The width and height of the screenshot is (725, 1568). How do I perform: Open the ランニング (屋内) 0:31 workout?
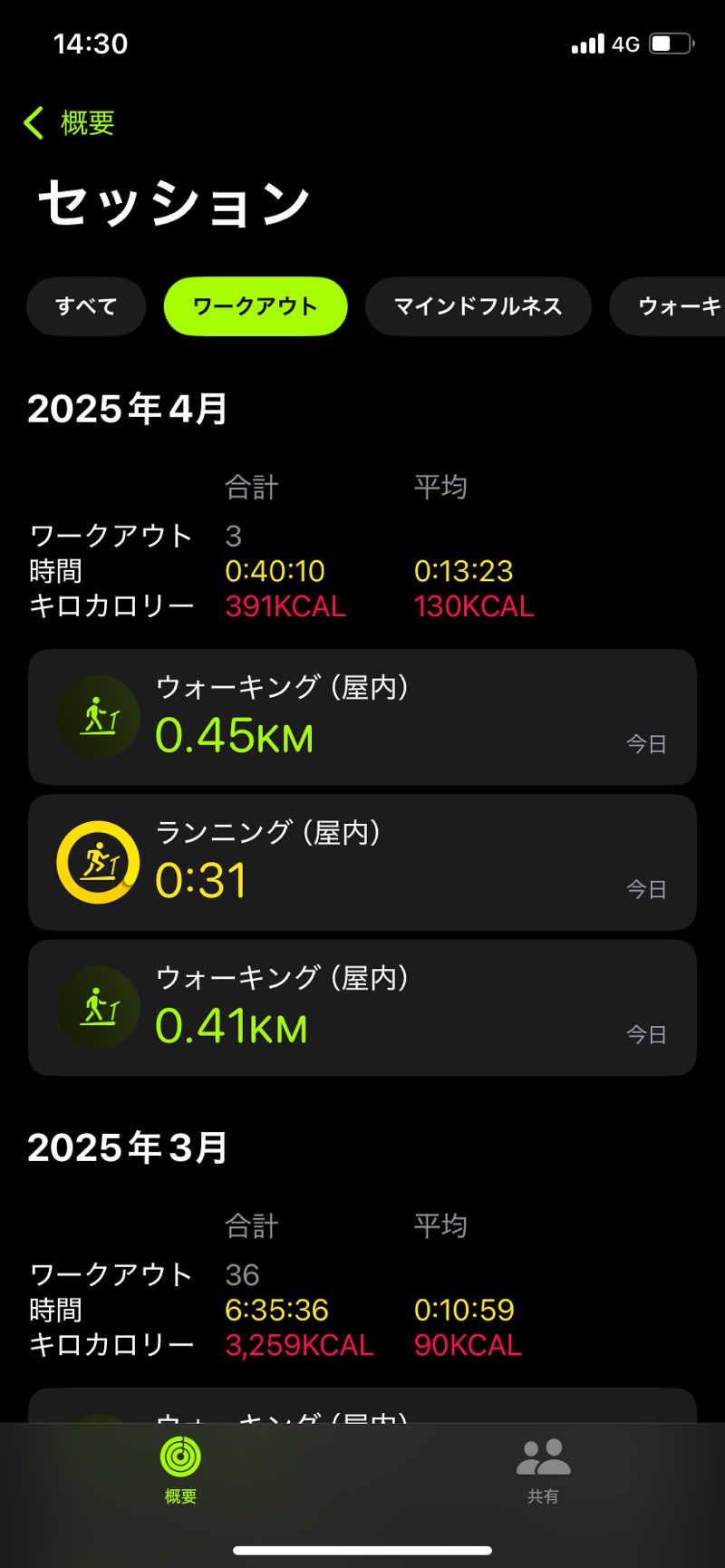click(362, 862)
